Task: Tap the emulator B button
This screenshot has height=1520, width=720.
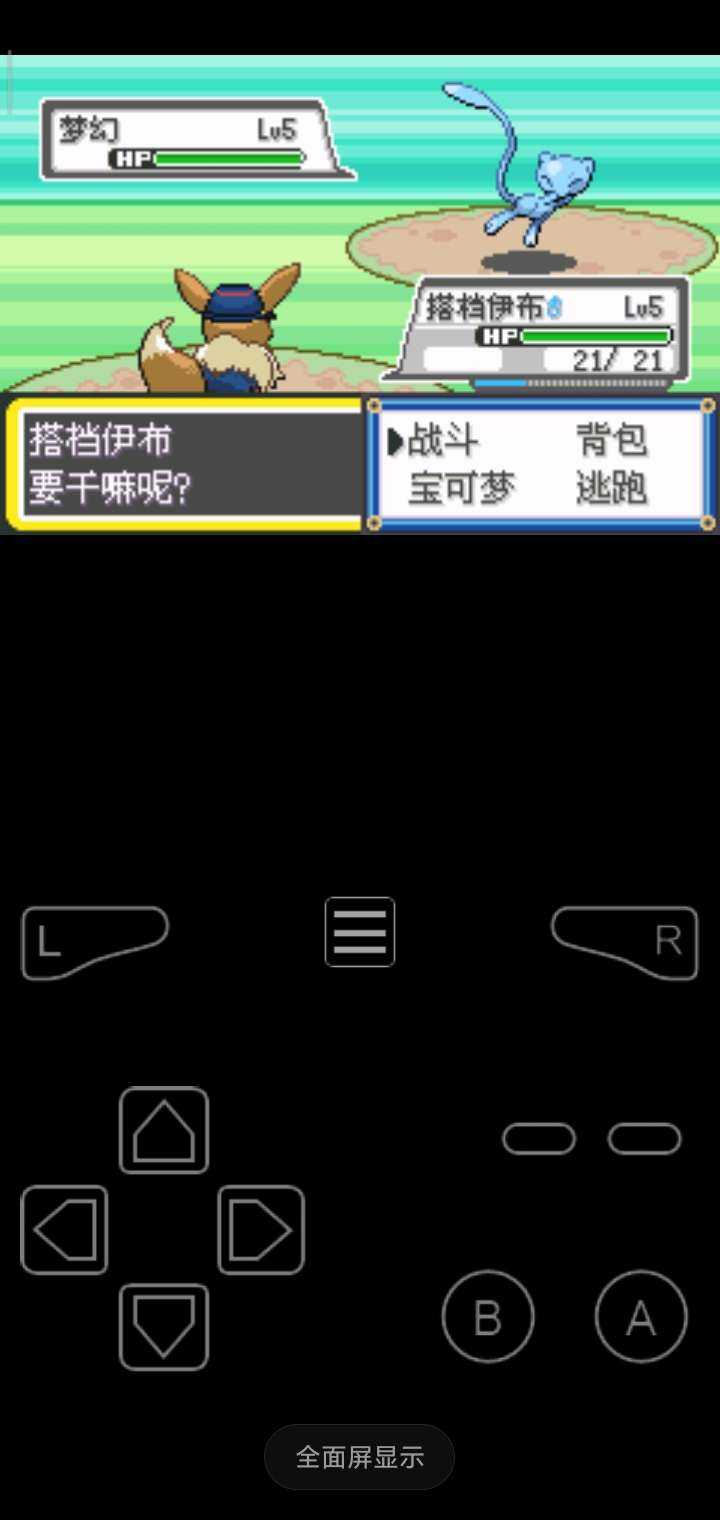Action: (488, 1317)
